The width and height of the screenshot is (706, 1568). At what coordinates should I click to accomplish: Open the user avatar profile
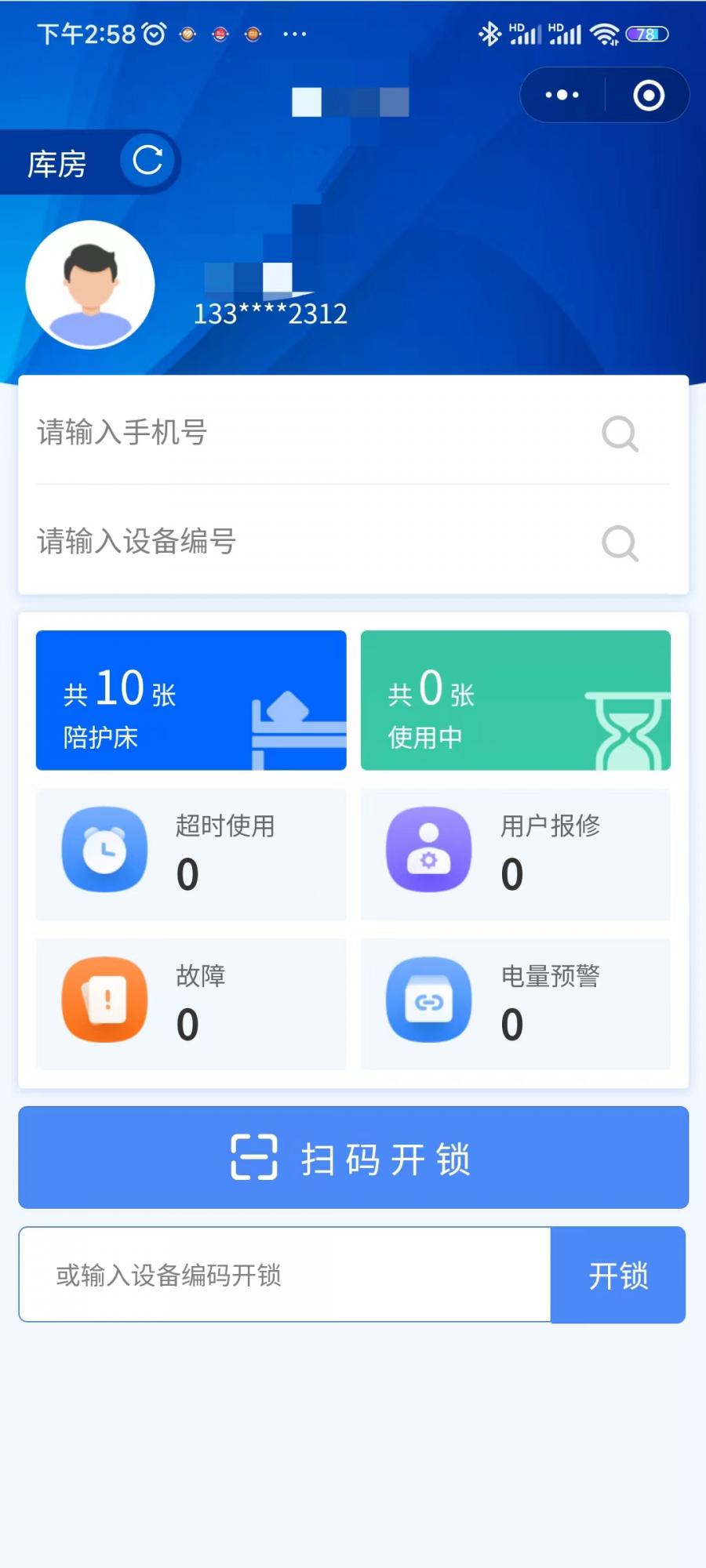[90, 285]
